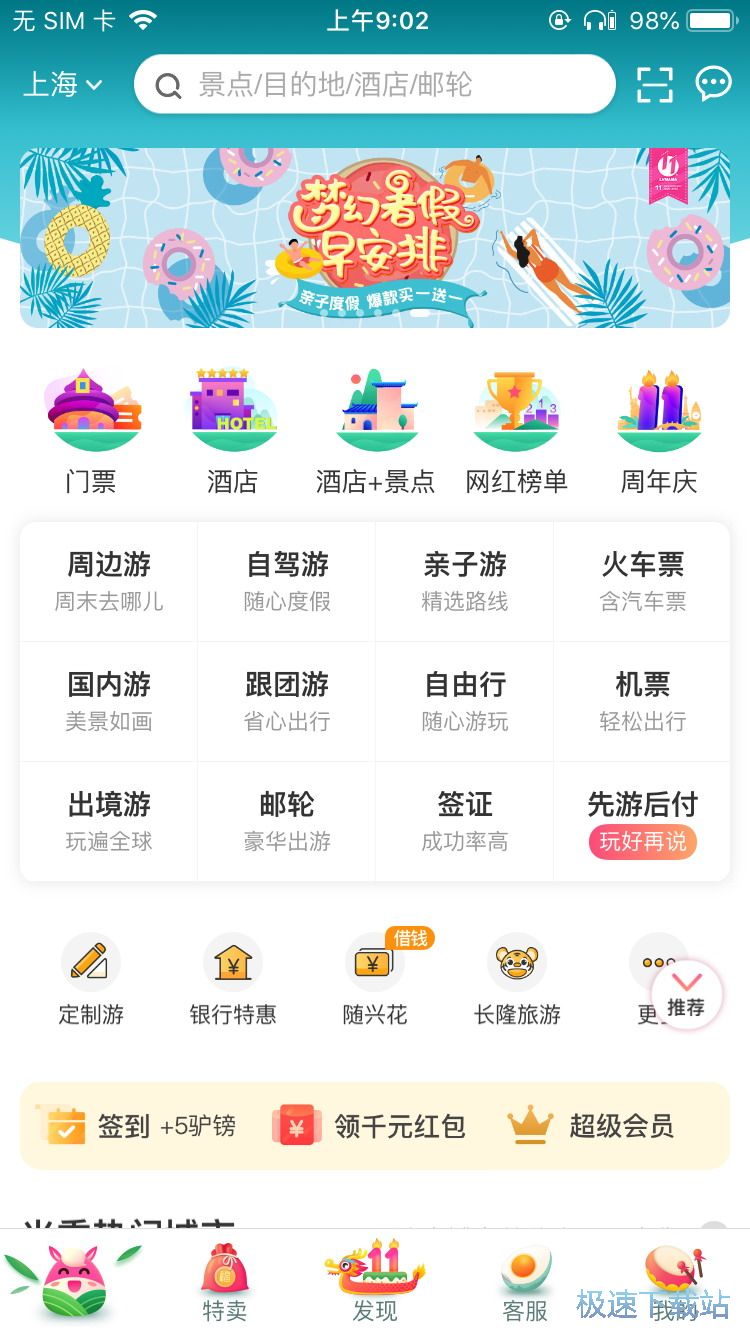This screenshot has width=750, height=1334.
Task: Claim the 领千元红包 red envelope
Action: click(370, 1126)
